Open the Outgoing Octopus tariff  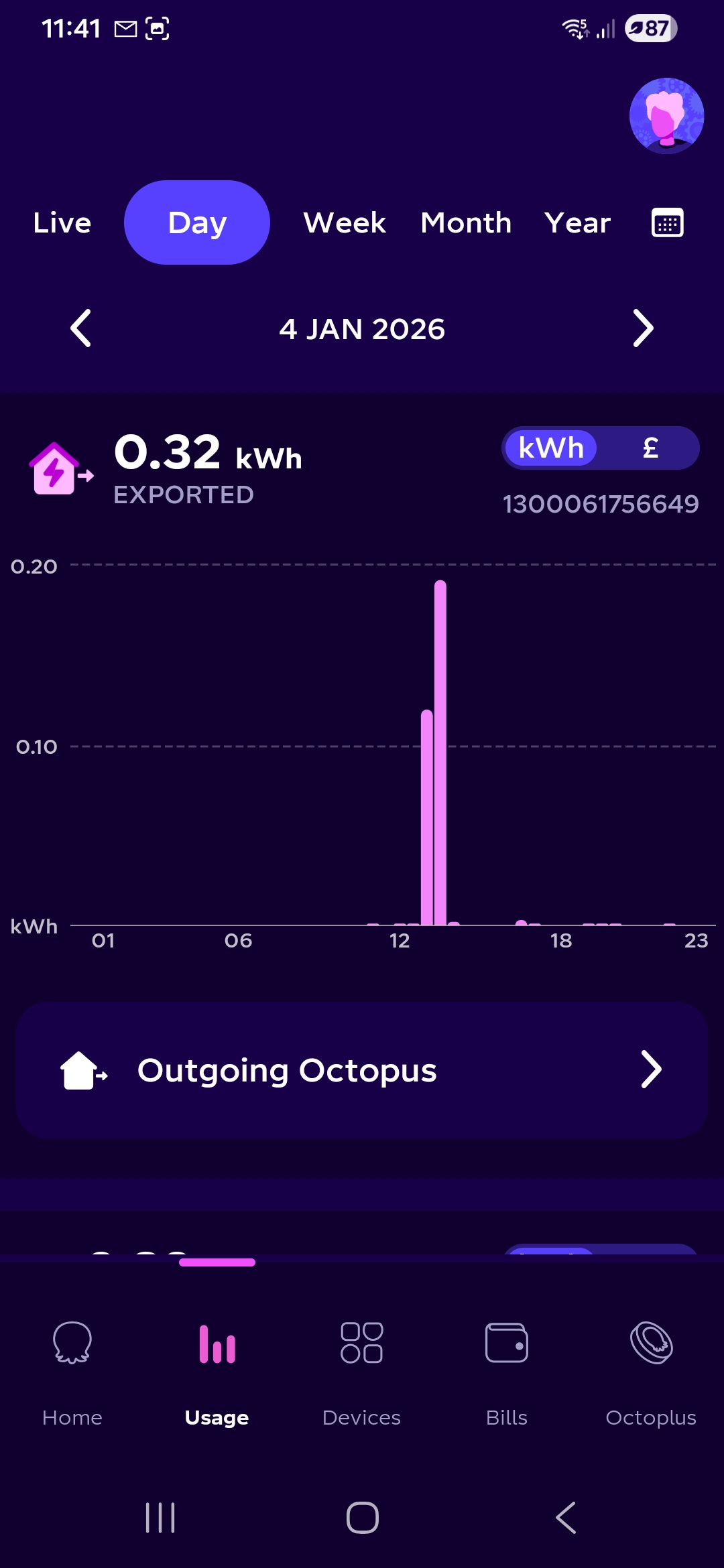pos(362,1070)
